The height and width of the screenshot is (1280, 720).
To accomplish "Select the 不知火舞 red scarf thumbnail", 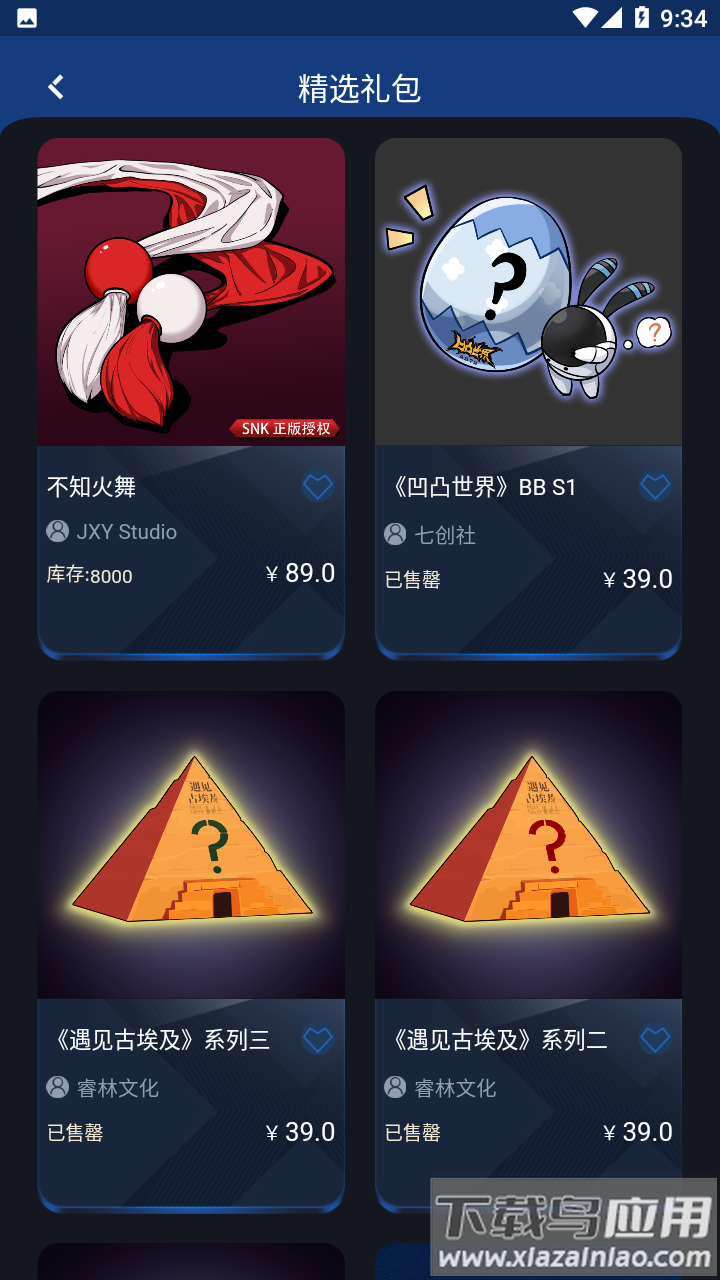I will (x=190, y=291).
